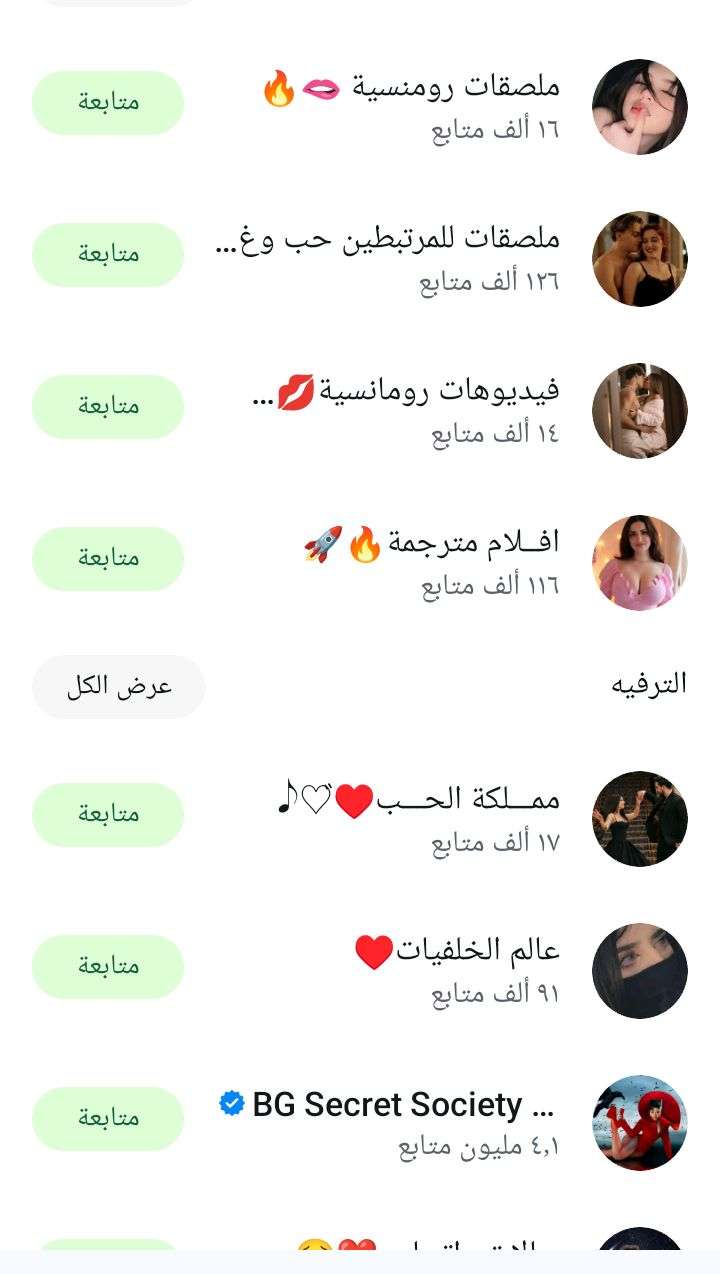Follow the BG Secret Society channel

coord(108,1118)
